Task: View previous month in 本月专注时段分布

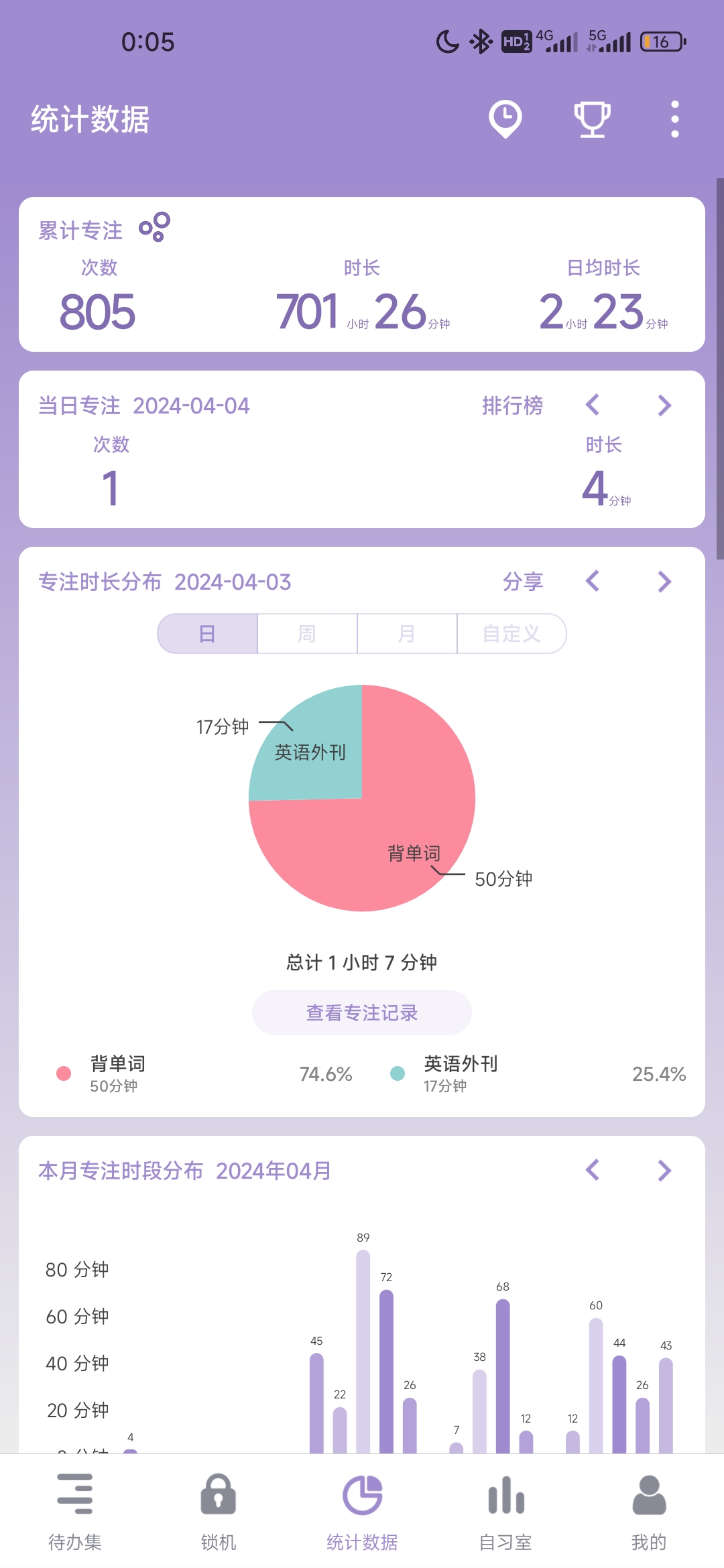Action: (593, 1171)
